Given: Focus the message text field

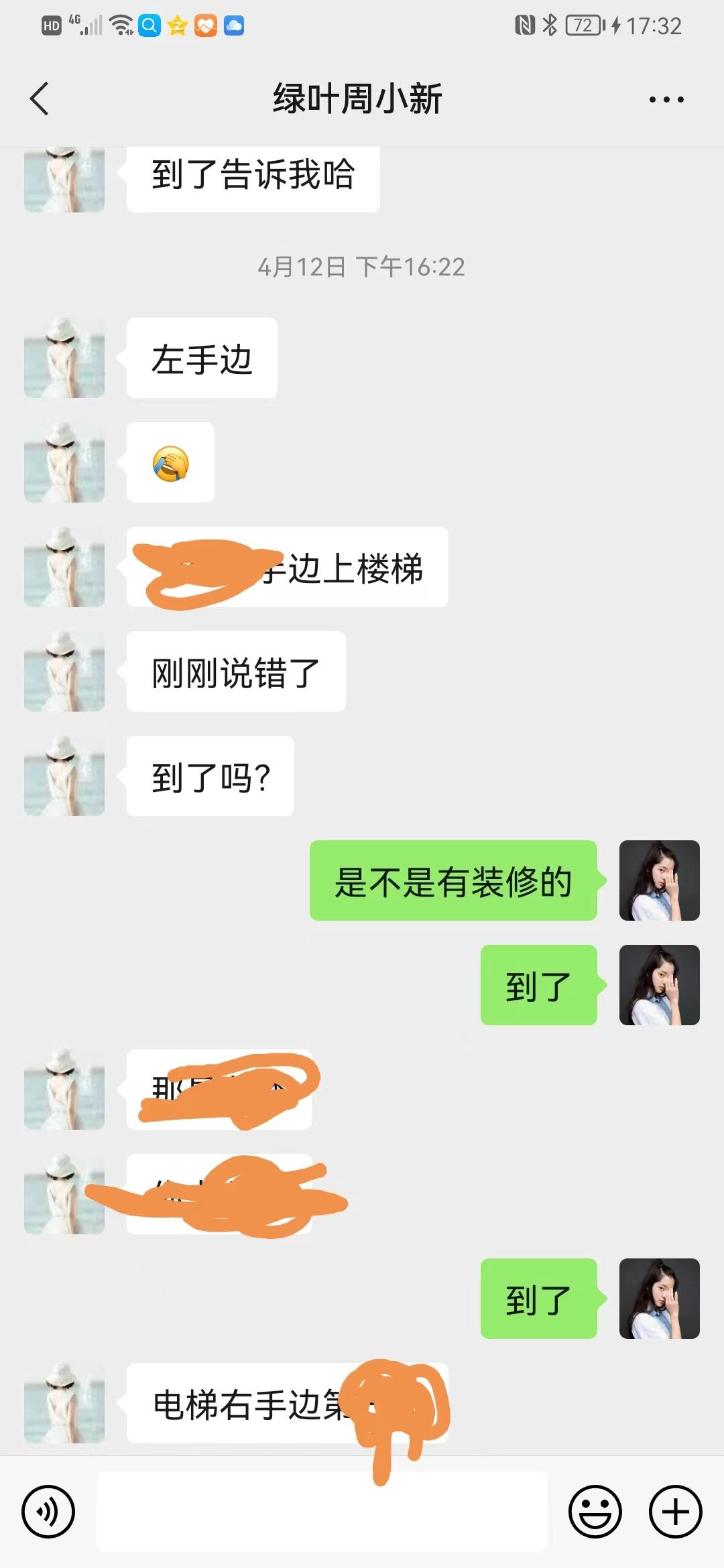Looking at the screenshot, I should (x=322, y=1512).
